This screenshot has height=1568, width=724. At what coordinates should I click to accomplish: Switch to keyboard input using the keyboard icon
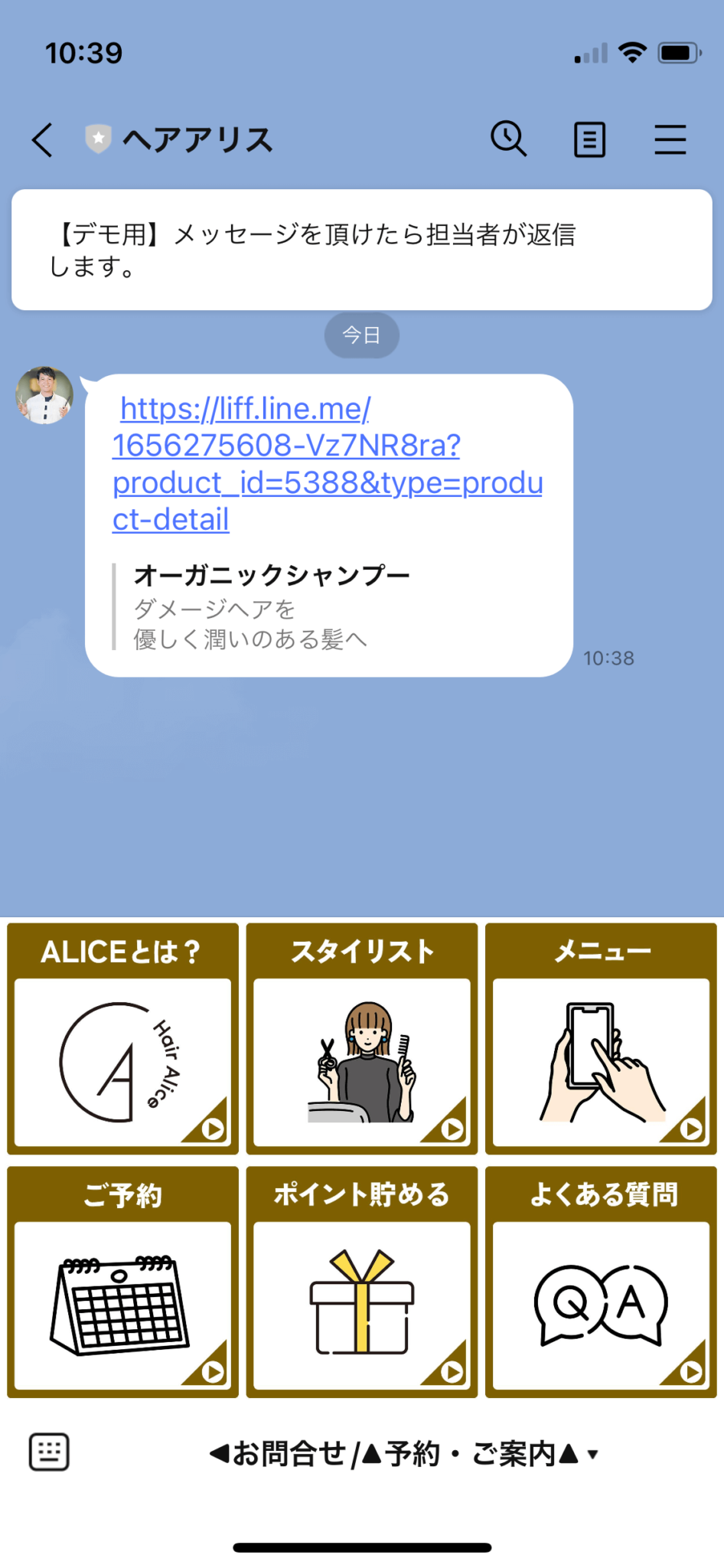point(49,1451)
